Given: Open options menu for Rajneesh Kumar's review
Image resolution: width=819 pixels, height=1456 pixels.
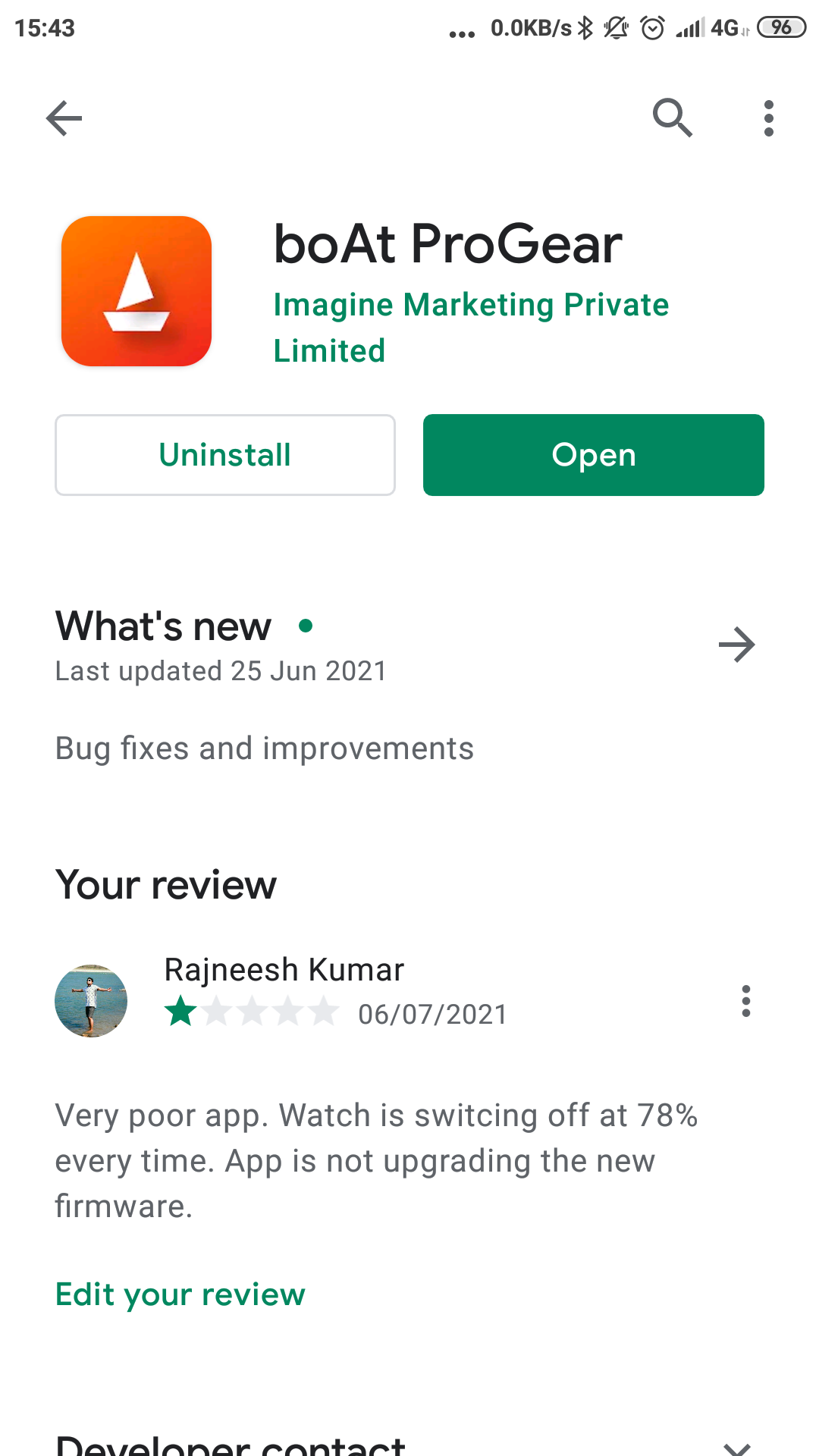Looking at the screenshot, I should pos(745,1001).
